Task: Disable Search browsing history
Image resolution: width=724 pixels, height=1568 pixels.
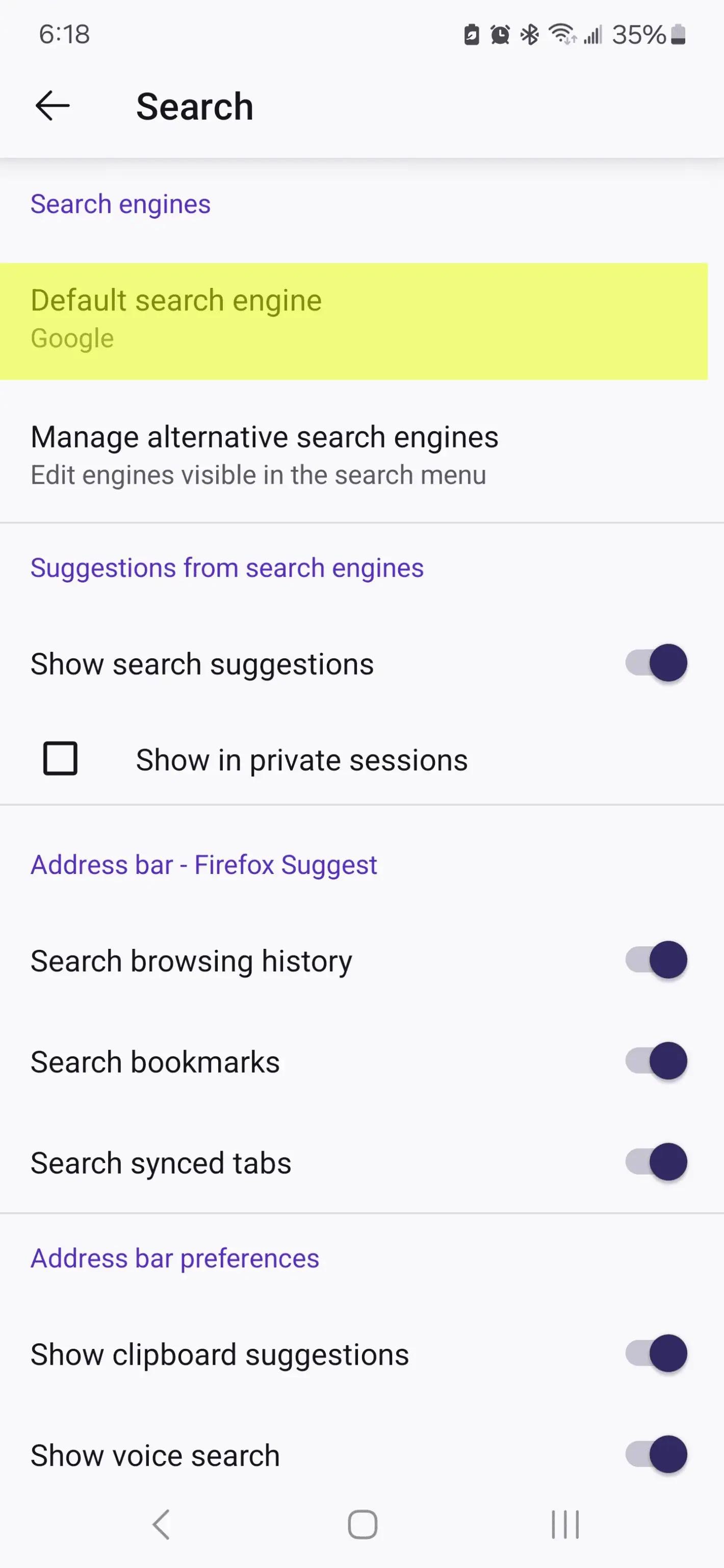Action: point(656,960)
